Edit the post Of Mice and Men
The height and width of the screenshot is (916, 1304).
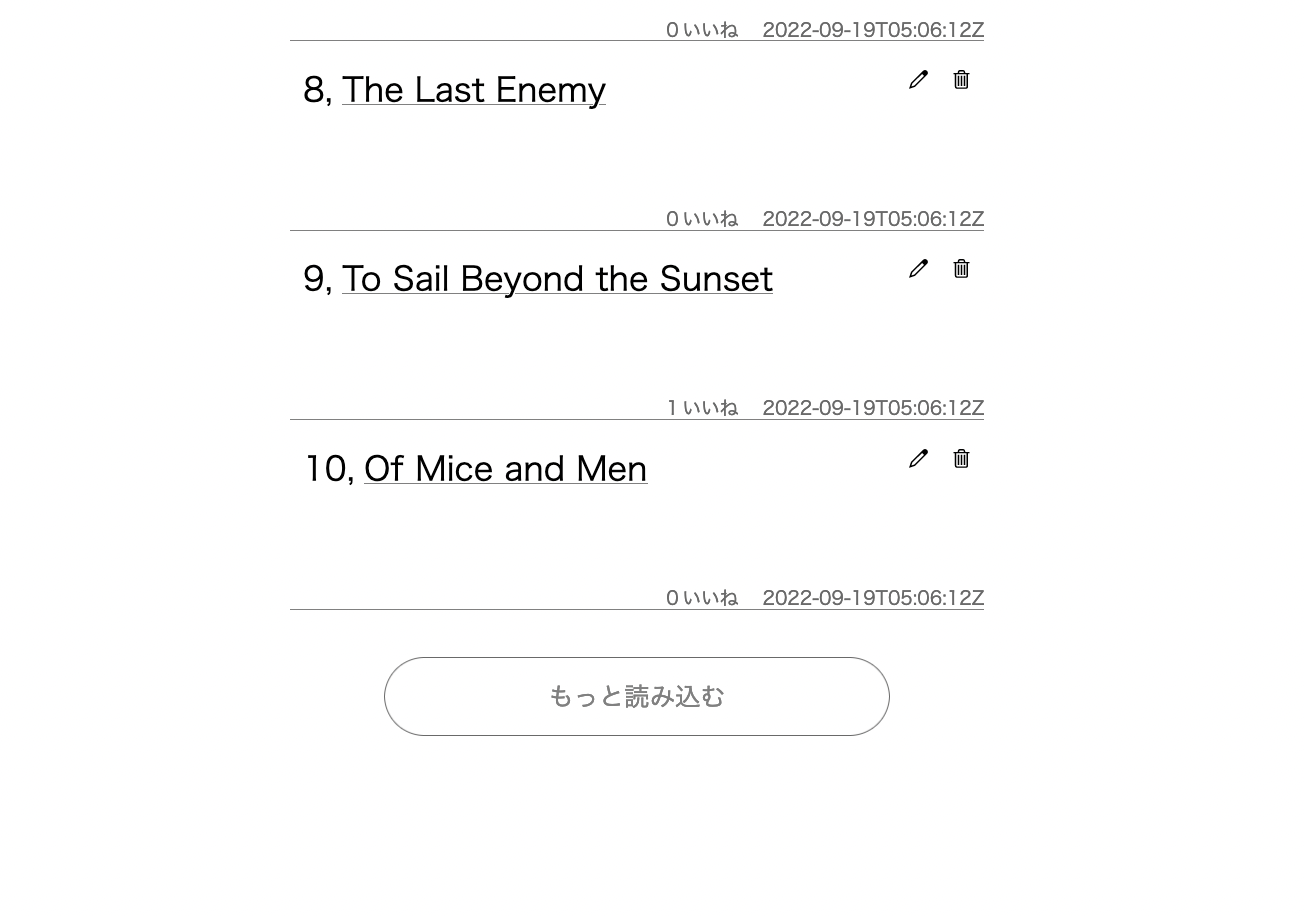point(918,459)
